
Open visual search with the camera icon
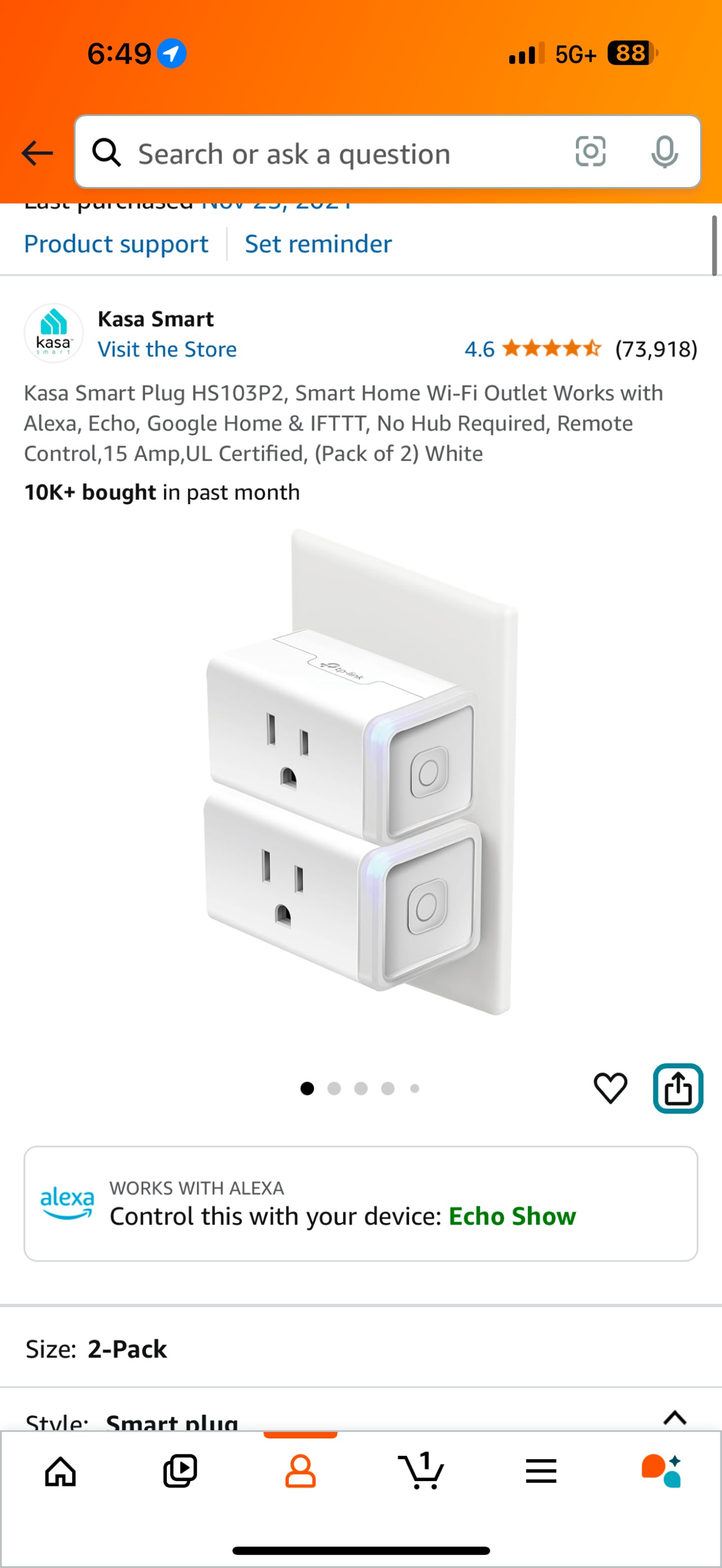pyautogui.click(x=591, y=153)
